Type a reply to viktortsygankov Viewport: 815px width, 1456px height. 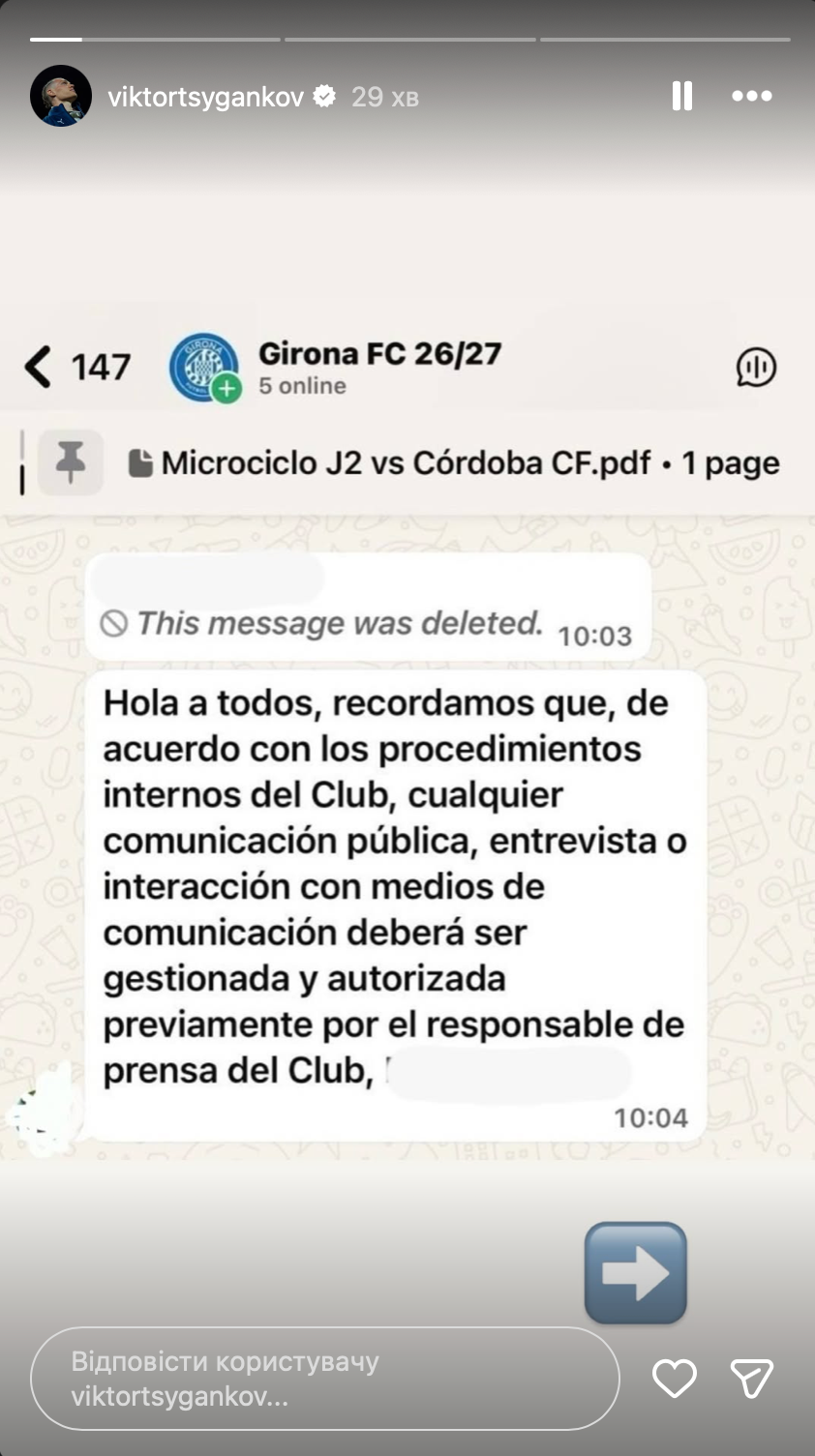(325, 1379)
